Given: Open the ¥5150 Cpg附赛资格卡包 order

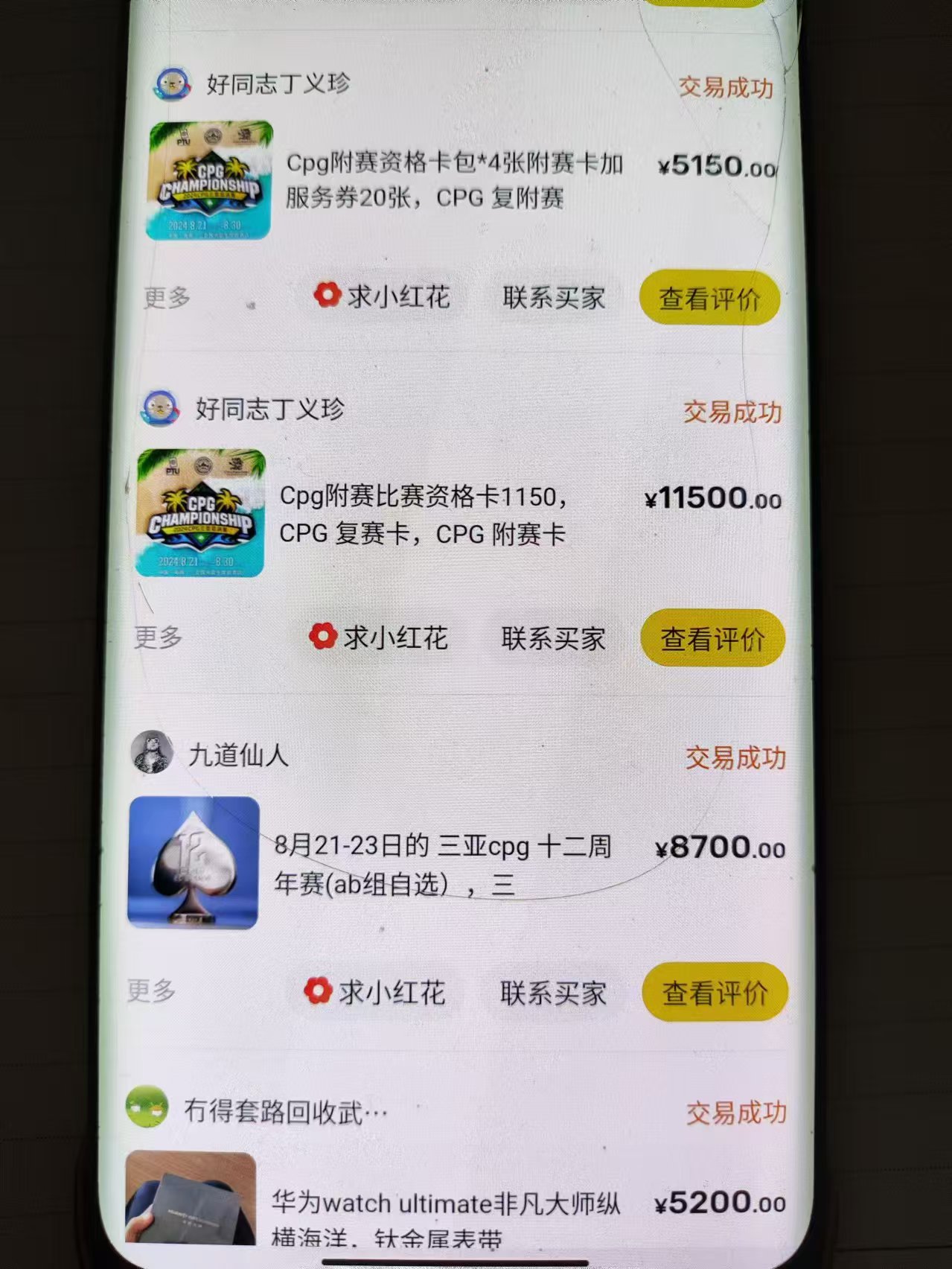Looking at the screenshot, I should pyautogui.click(x=454, y=181).
